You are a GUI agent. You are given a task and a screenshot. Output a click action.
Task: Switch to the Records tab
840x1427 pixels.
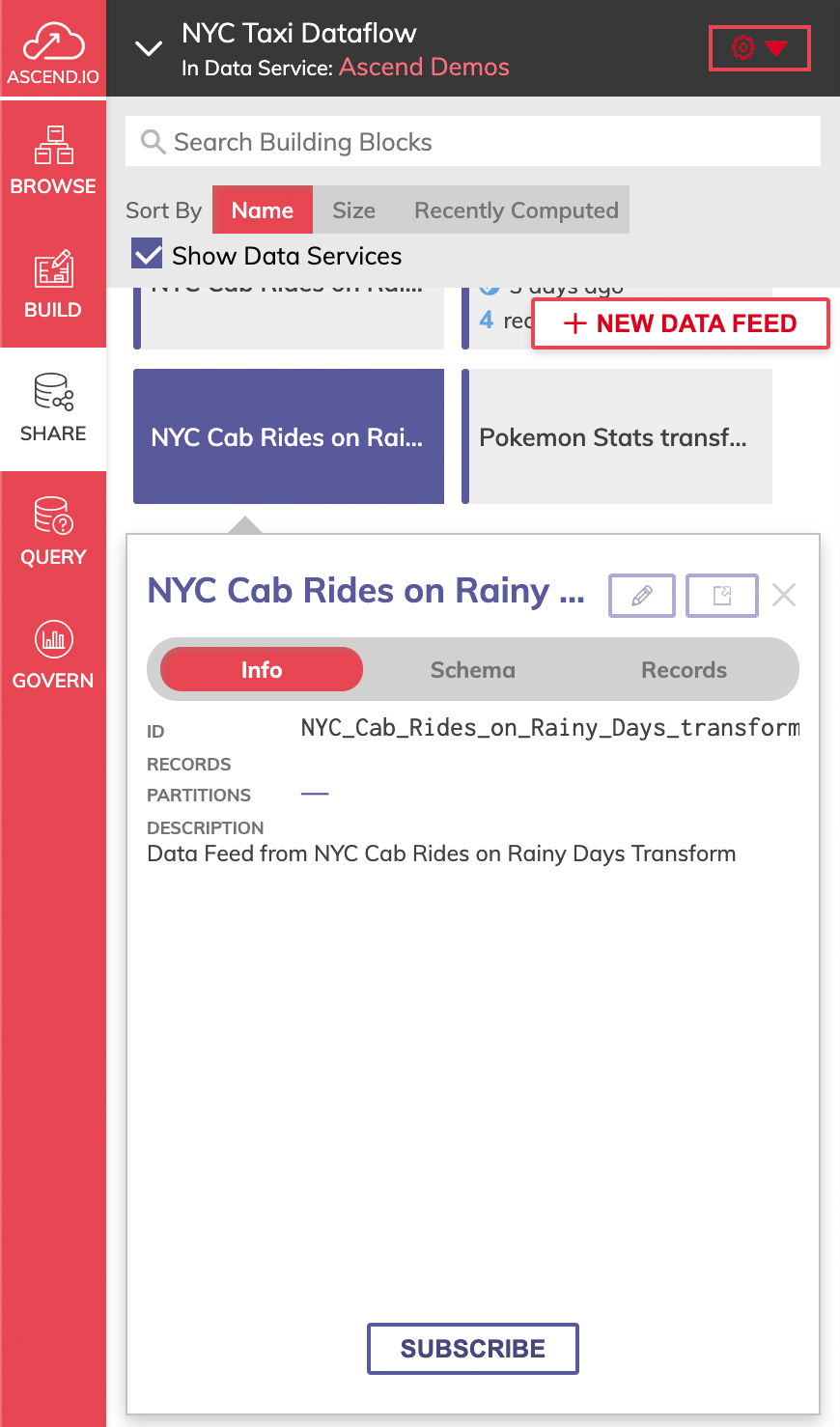click(x=684, y=670)
